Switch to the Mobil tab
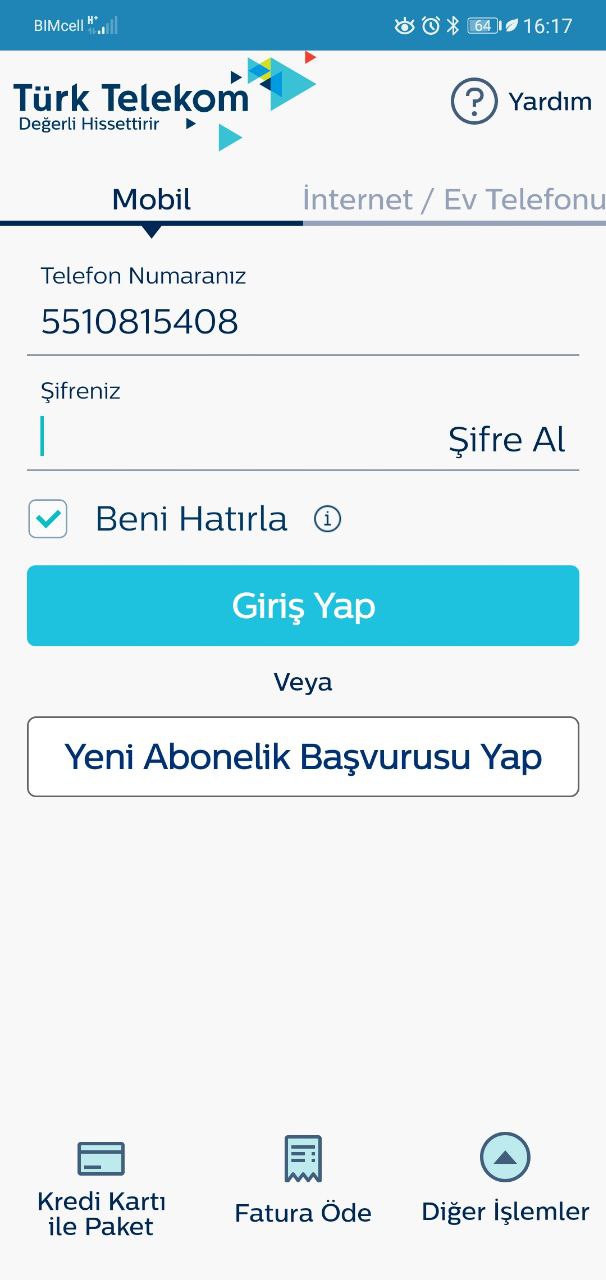 pos(151,199)
